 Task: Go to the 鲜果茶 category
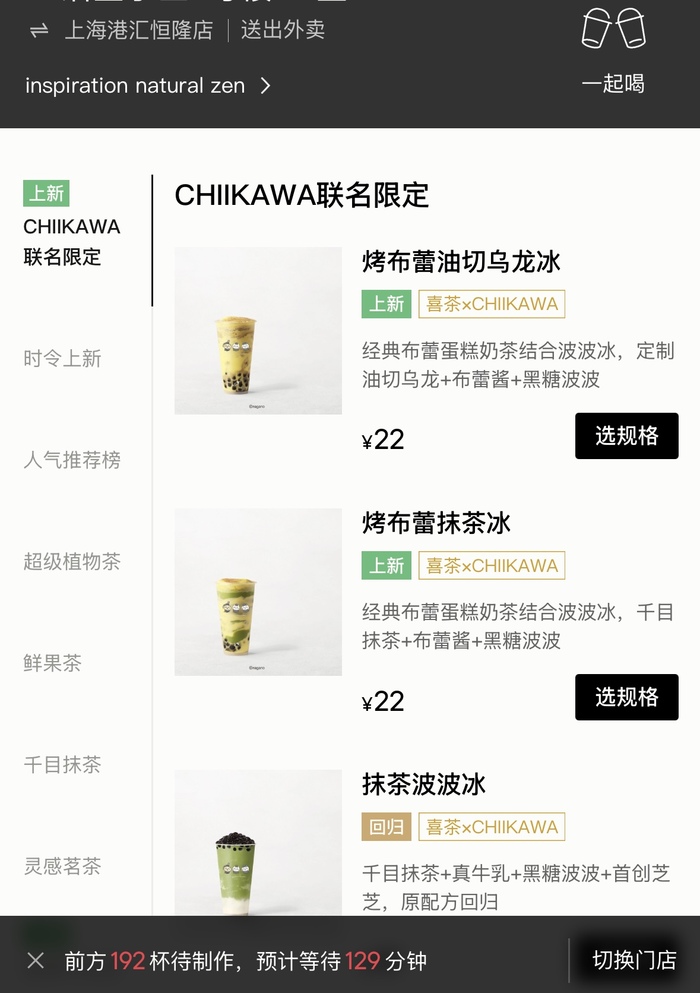click(x=52, y=663)
